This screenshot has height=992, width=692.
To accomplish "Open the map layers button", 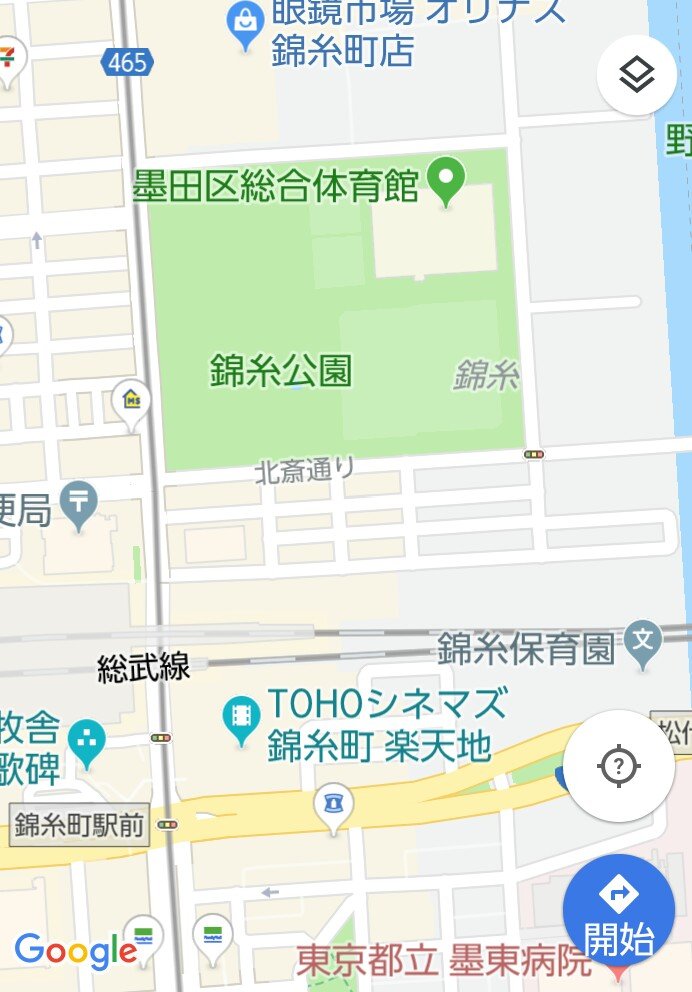I will pos(636,75).
